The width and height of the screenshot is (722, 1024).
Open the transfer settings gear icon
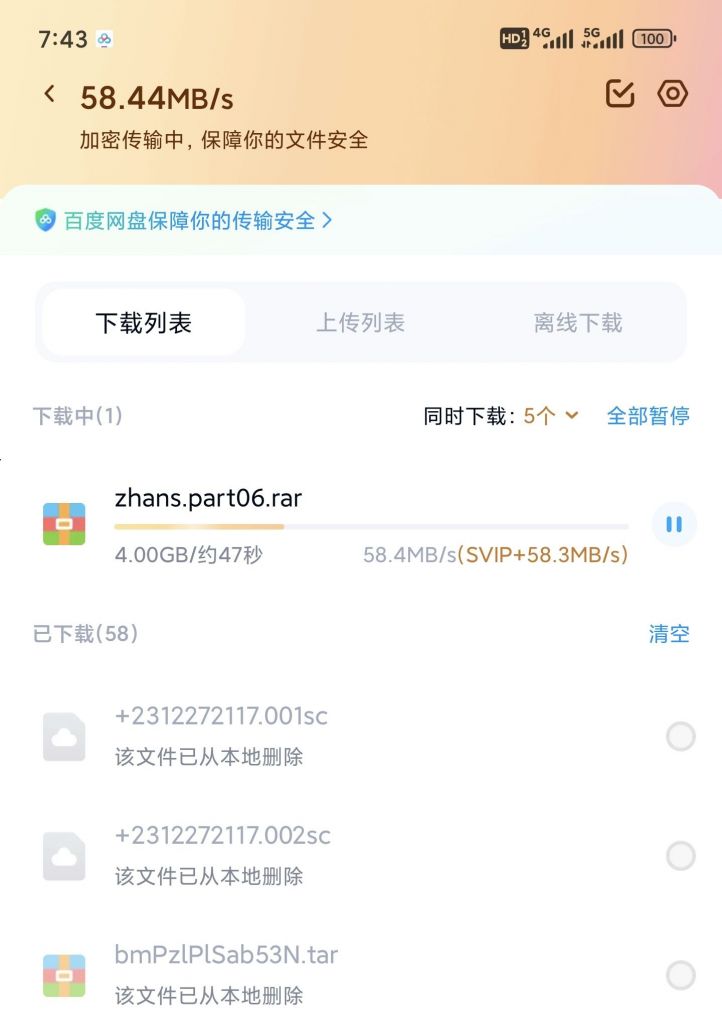coord(673,93)
